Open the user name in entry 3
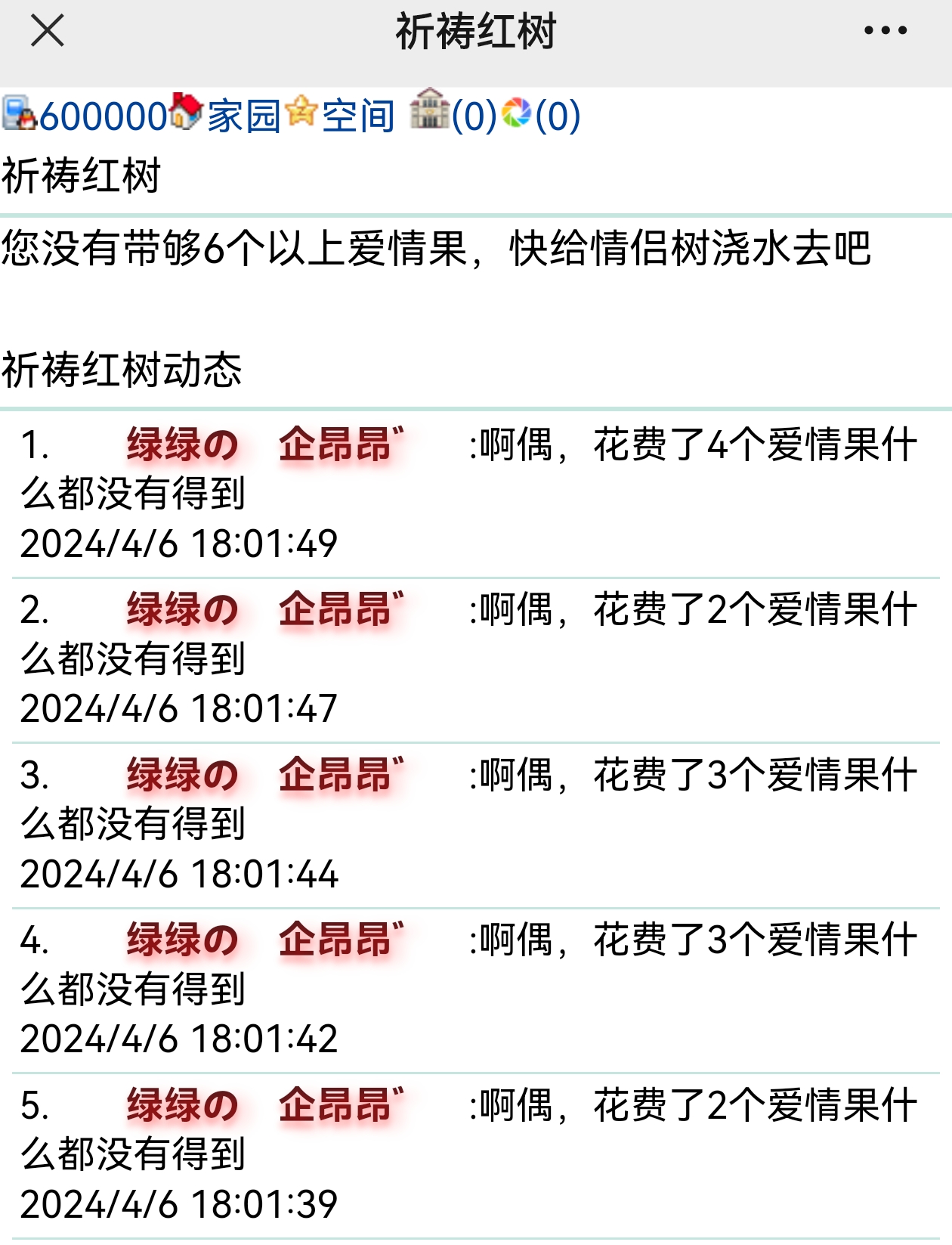This screenshot has width=952, height=1245. tap(264, 776)
